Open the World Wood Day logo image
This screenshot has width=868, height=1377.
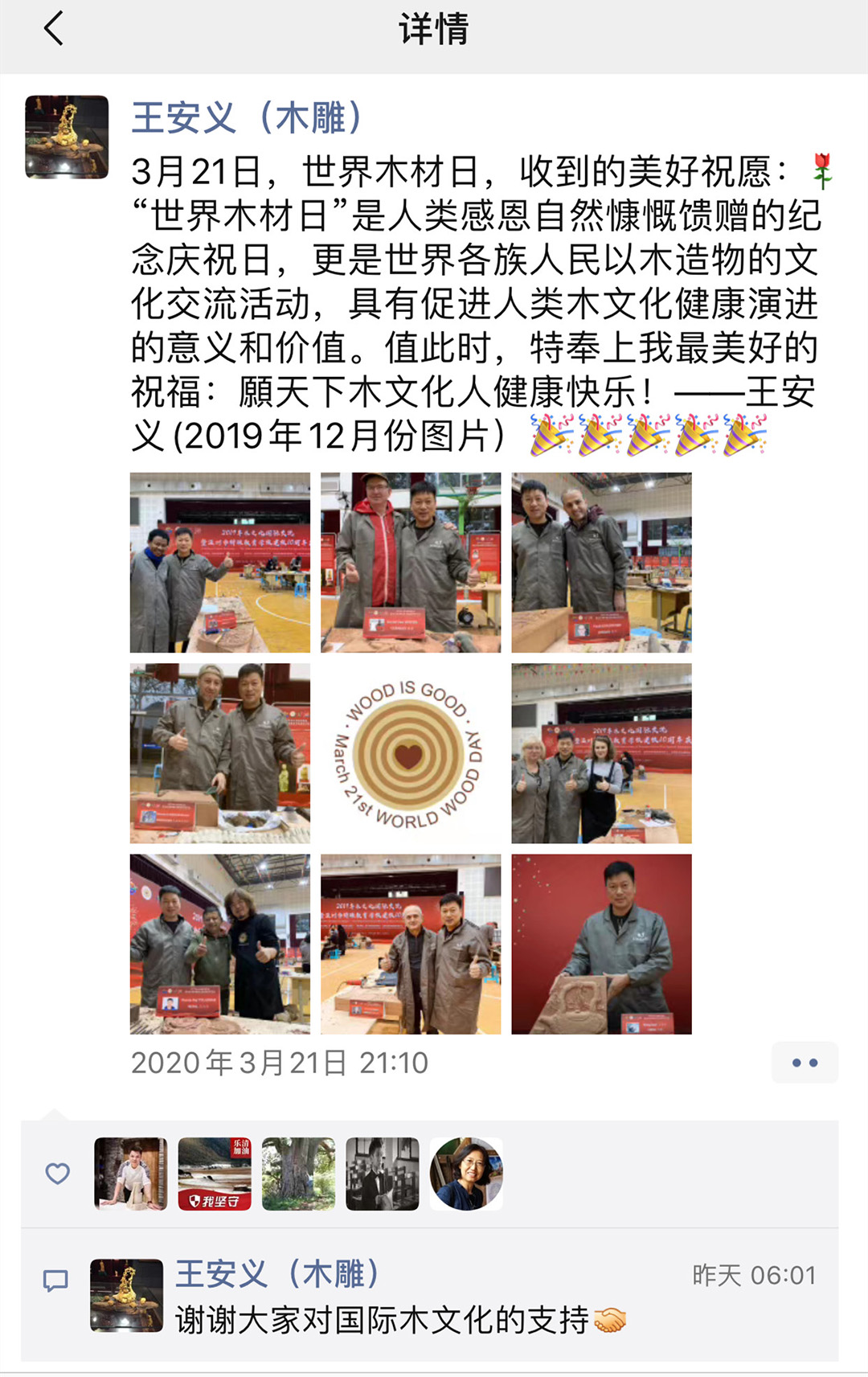click(410, 753)
